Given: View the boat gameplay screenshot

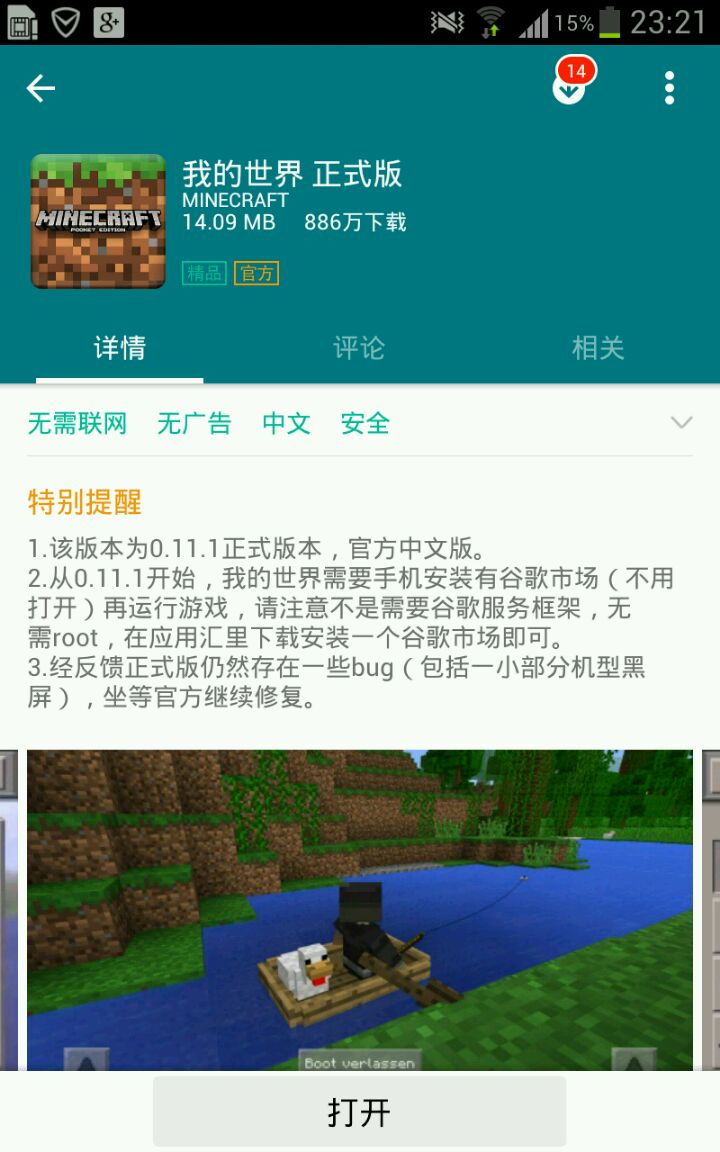Looking at the screenshot, I should click(x=359, y=910).
